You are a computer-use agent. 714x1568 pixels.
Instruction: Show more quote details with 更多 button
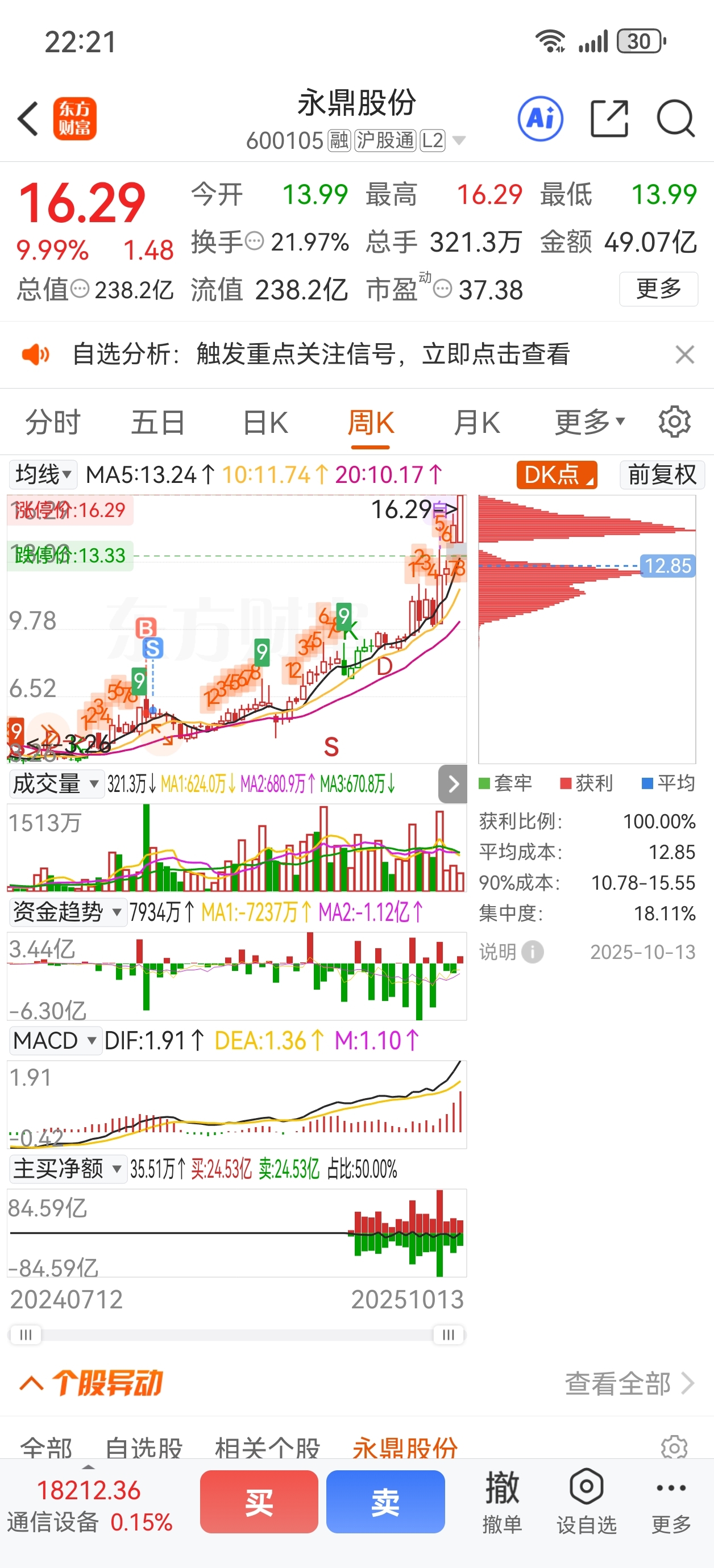[658, 289]
